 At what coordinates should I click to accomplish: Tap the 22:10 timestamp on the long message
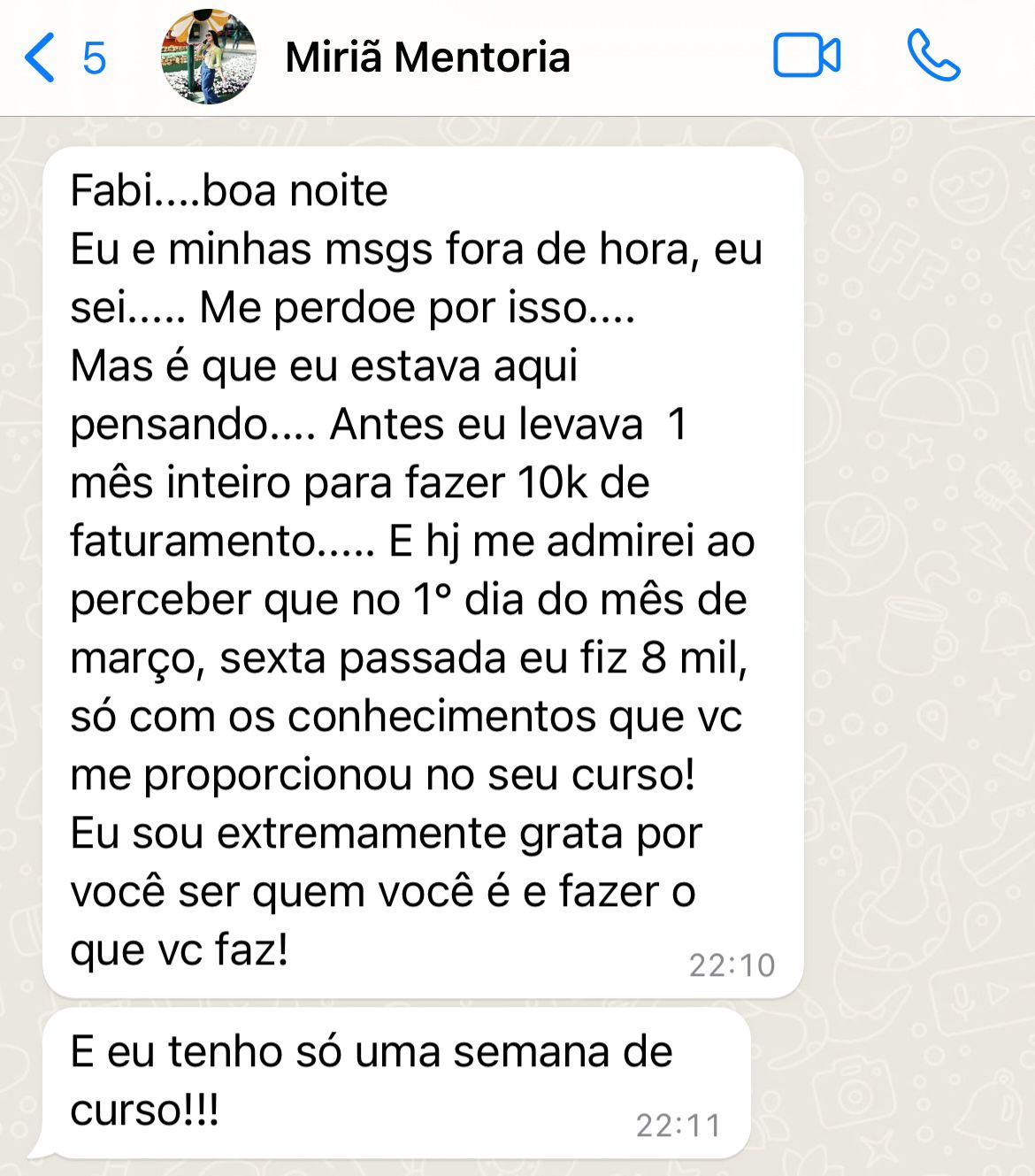pos(734,965)
